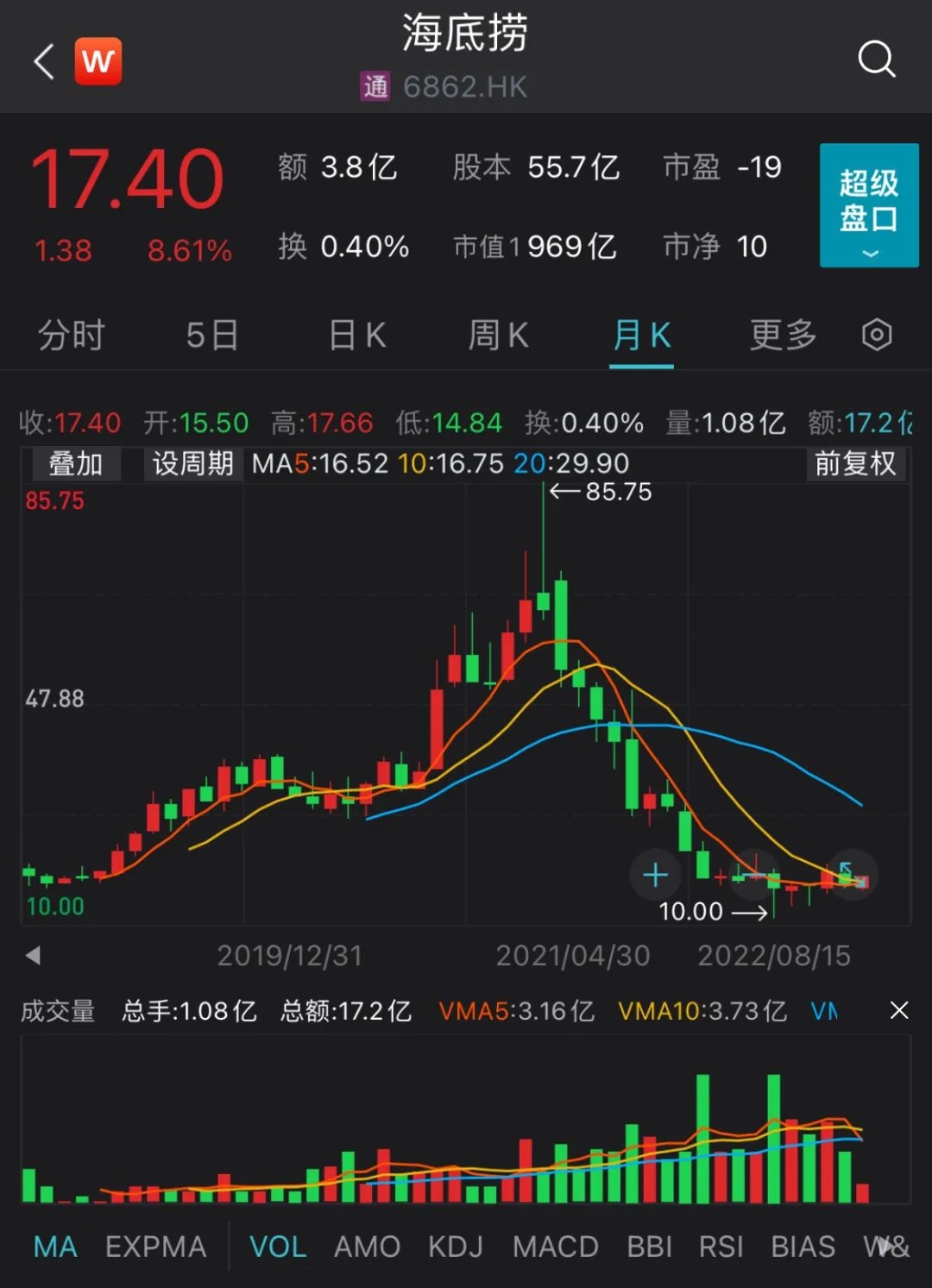The height and width of the screenshot is (1288, 932).
Task: Go back using the top-left arrow
Action: tap(44, 62)
